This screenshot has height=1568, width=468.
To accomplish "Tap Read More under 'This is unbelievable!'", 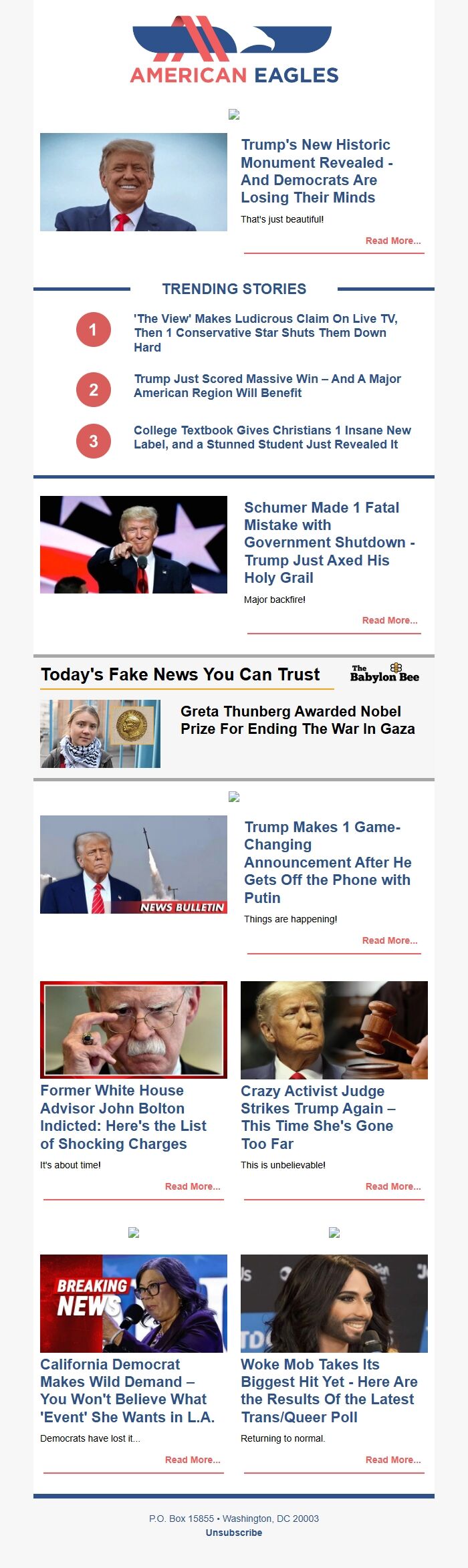I will coord(392,1186).
